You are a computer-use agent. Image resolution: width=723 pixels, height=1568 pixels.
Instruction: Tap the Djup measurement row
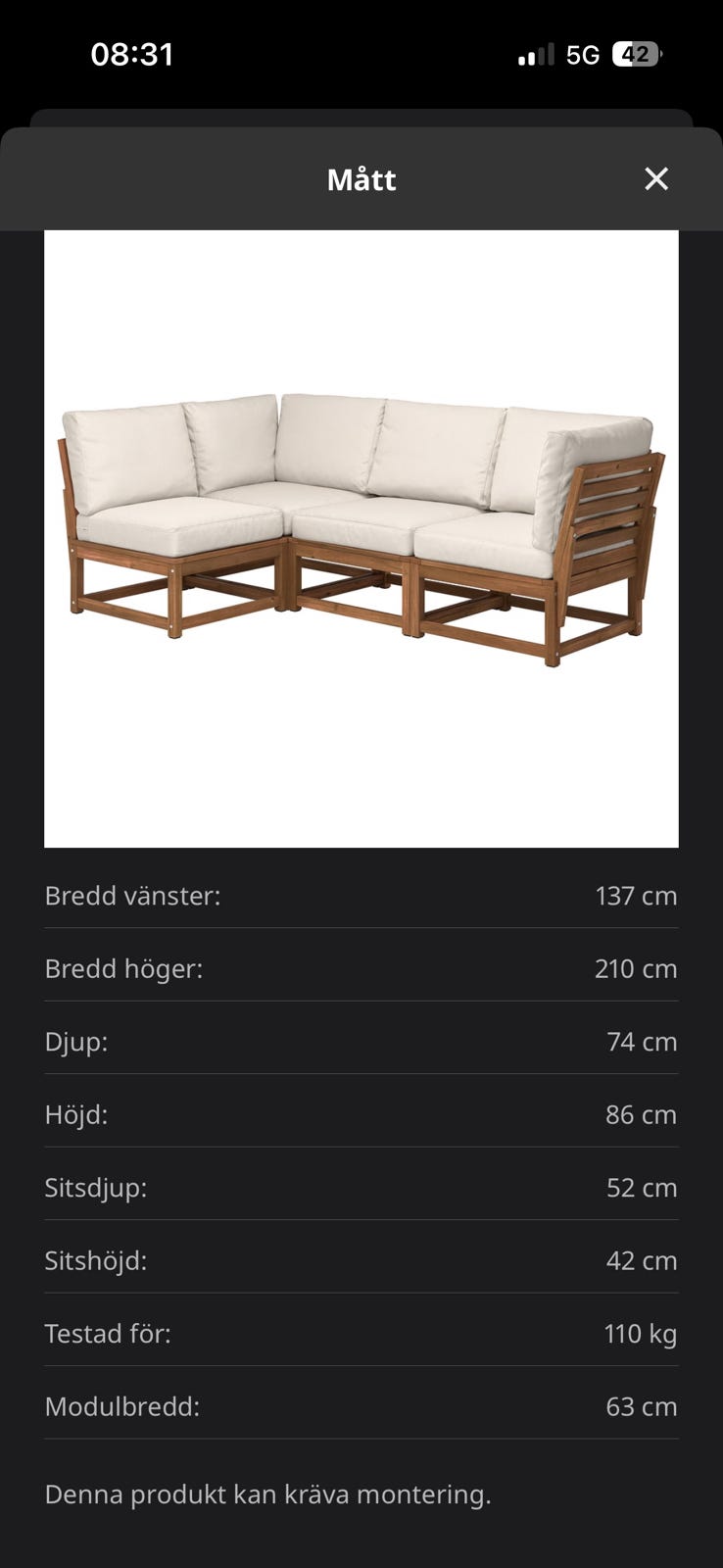(361, 1042)
